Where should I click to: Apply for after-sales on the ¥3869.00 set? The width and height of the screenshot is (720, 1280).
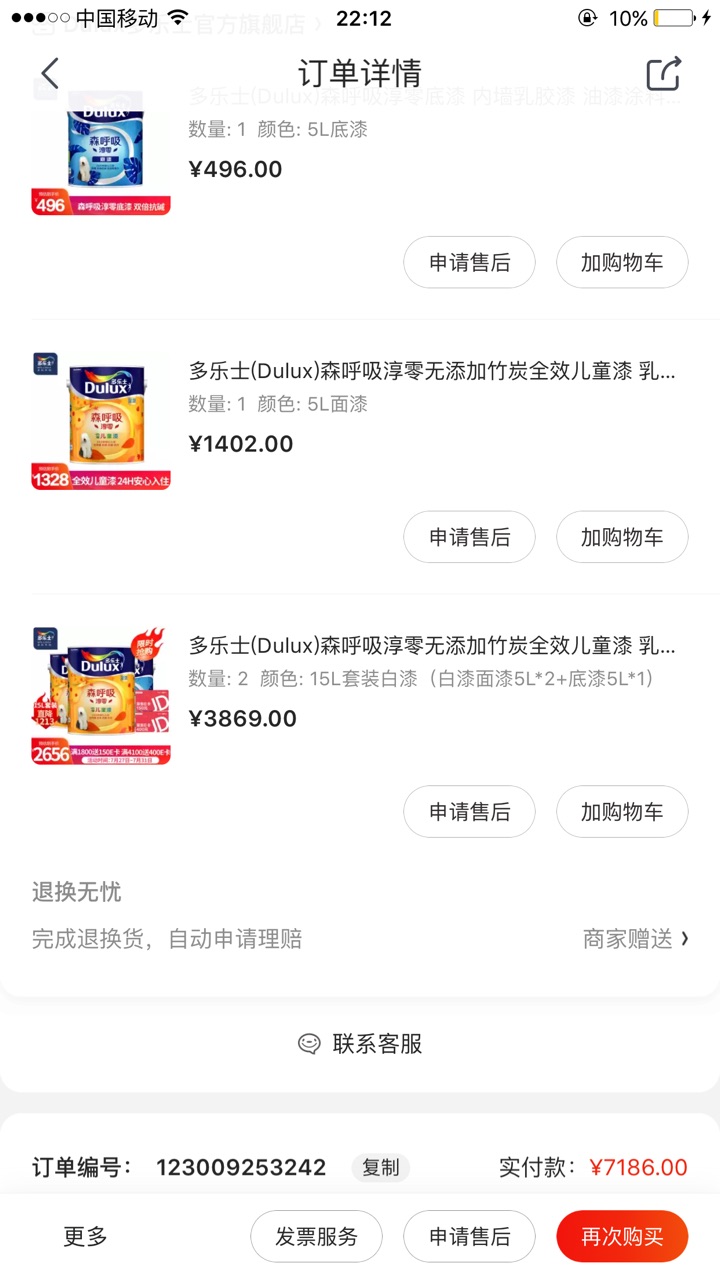pos(469,811)
